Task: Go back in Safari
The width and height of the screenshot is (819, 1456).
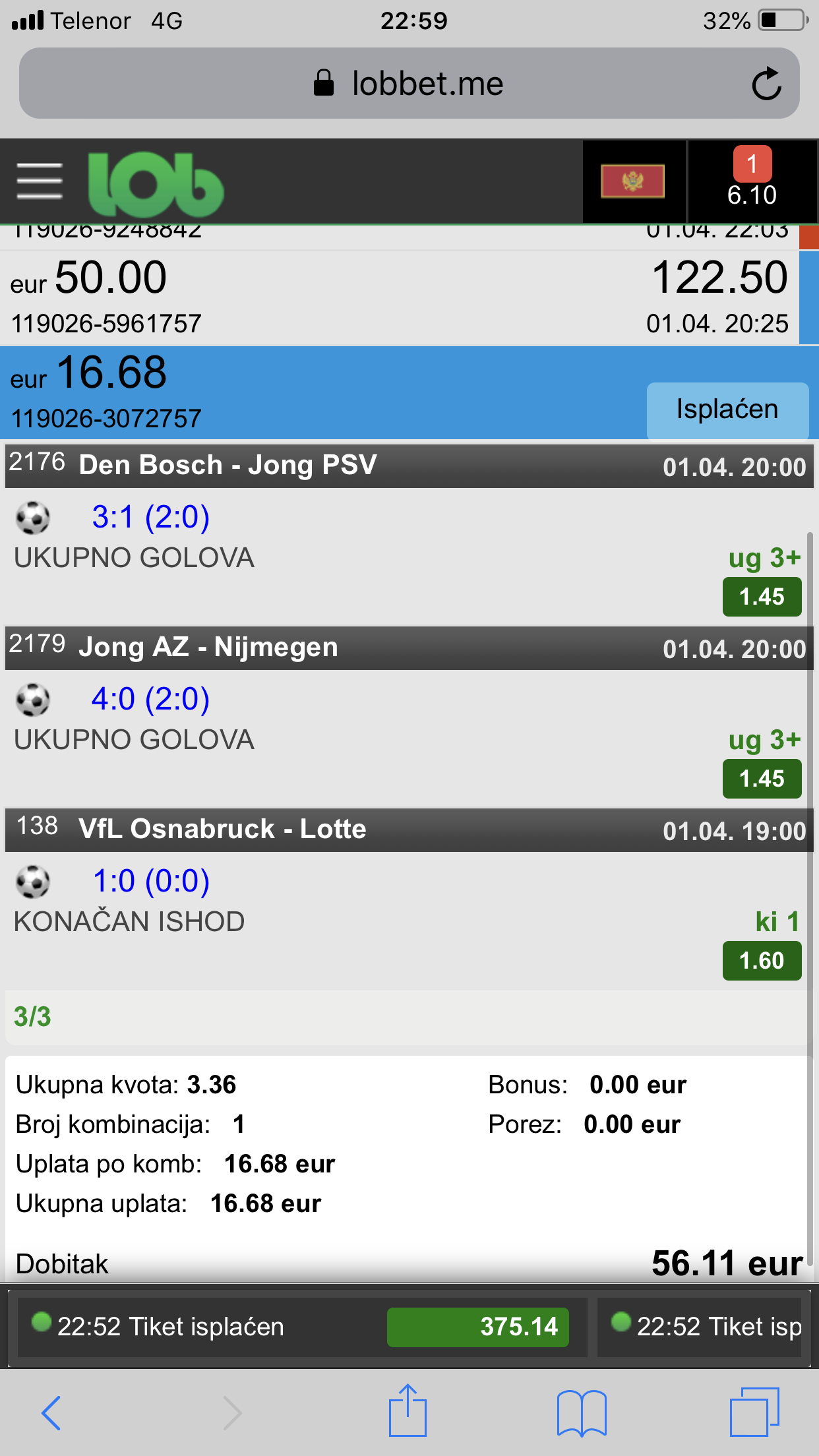Action: click(51, 1412)
